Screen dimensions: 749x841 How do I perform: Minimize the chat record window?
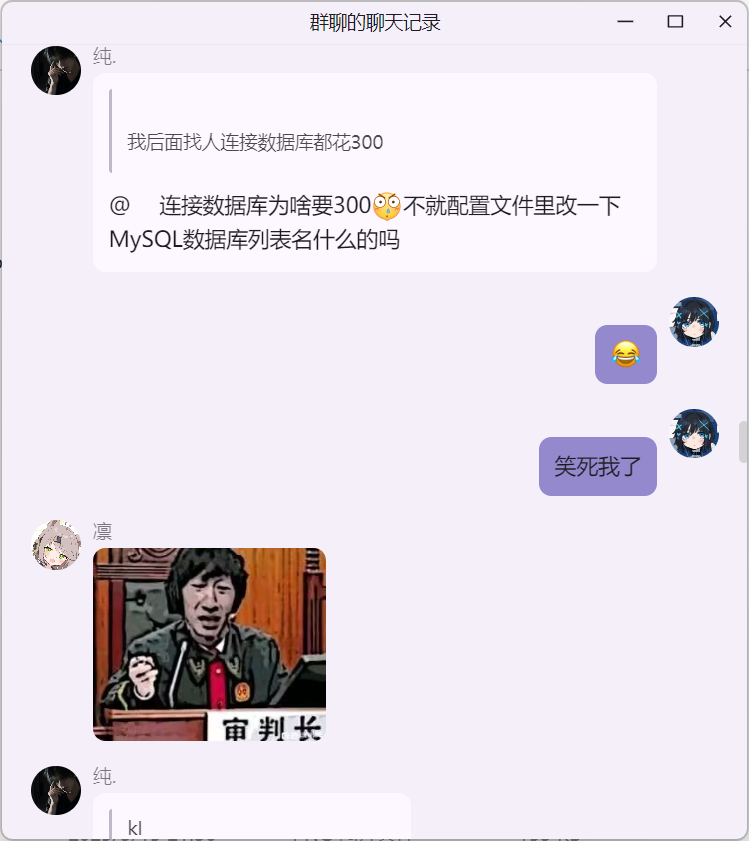pyautogui.click(x=626, y=22)
